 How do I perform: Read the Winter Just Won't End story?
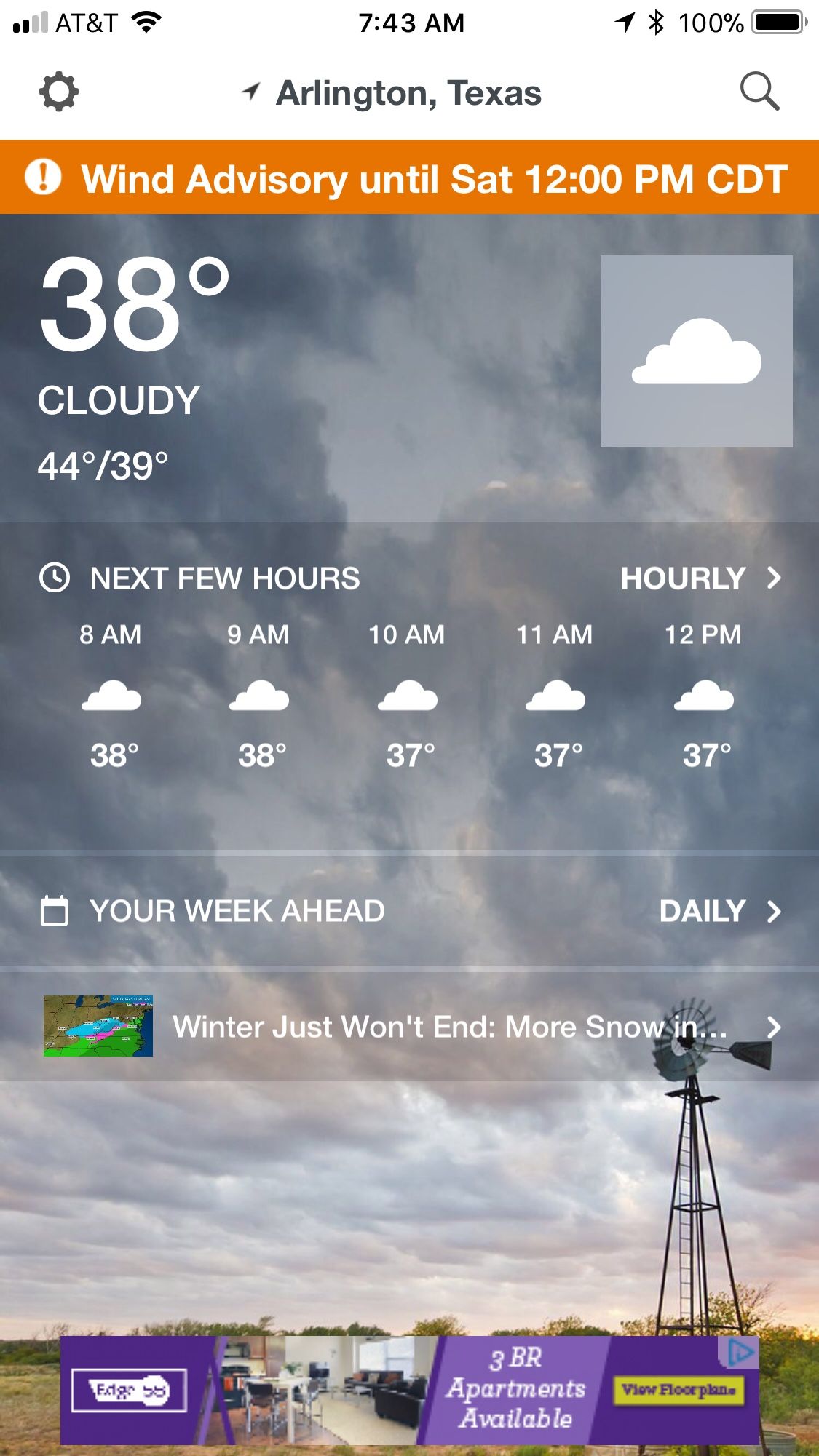pos(449,1027)
